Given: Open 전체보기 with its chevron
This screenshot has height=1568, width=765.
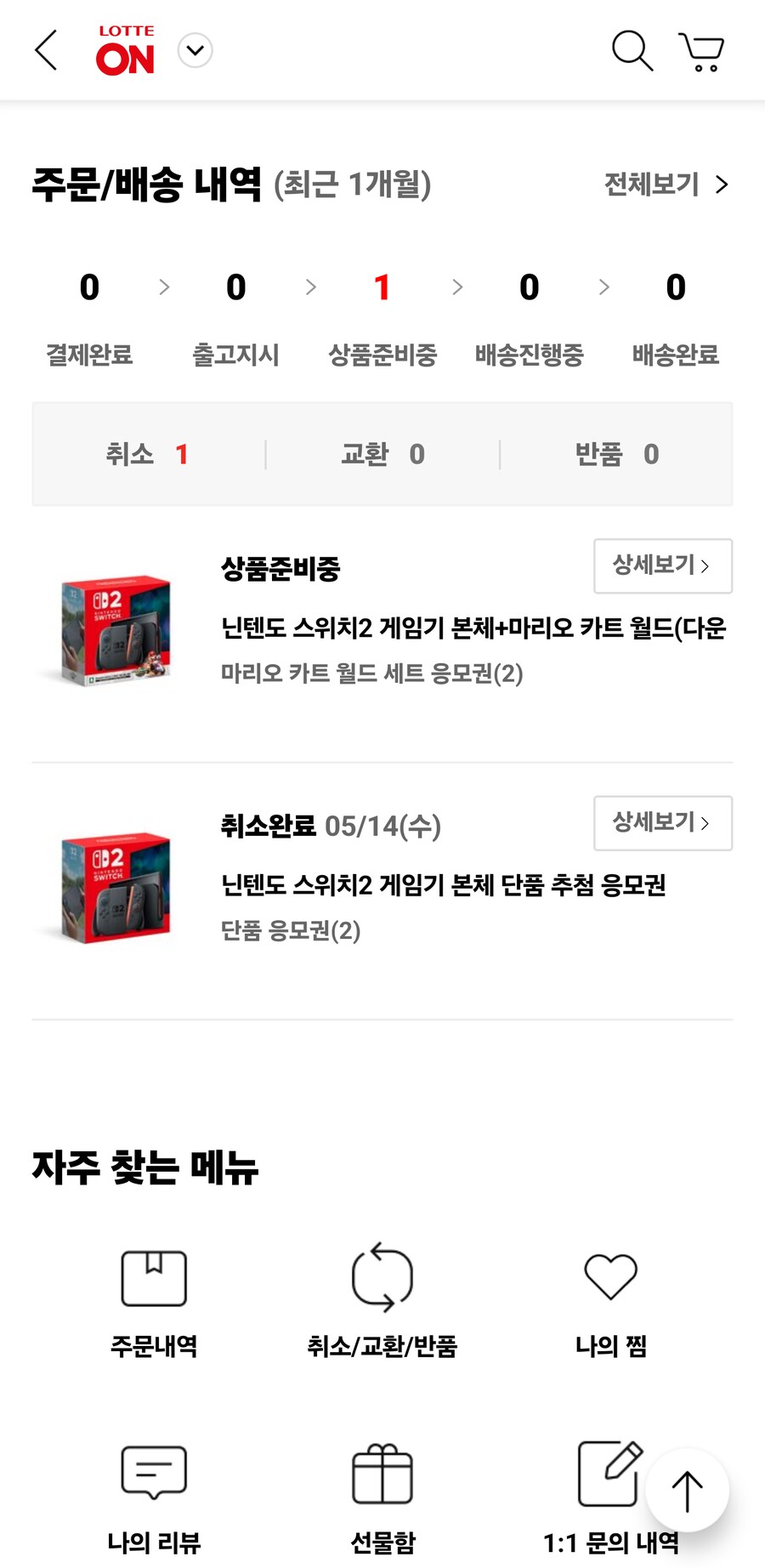Looking at the screenshot, I should [665, 185].
